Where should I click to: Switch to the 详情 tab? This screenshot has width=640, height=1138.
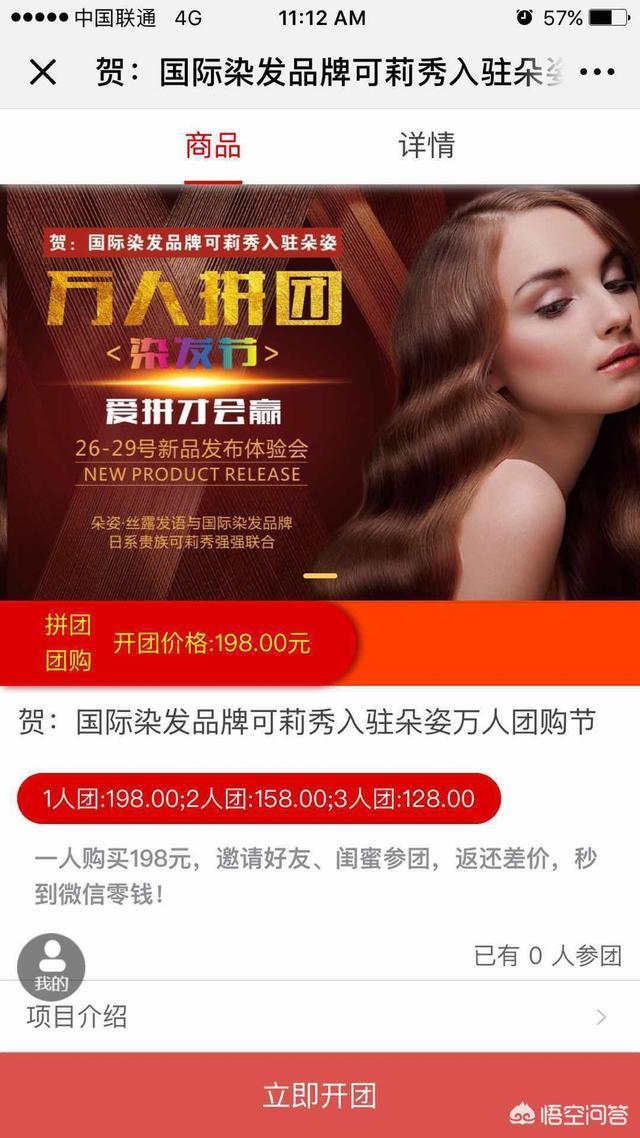[x=427, y=146]
